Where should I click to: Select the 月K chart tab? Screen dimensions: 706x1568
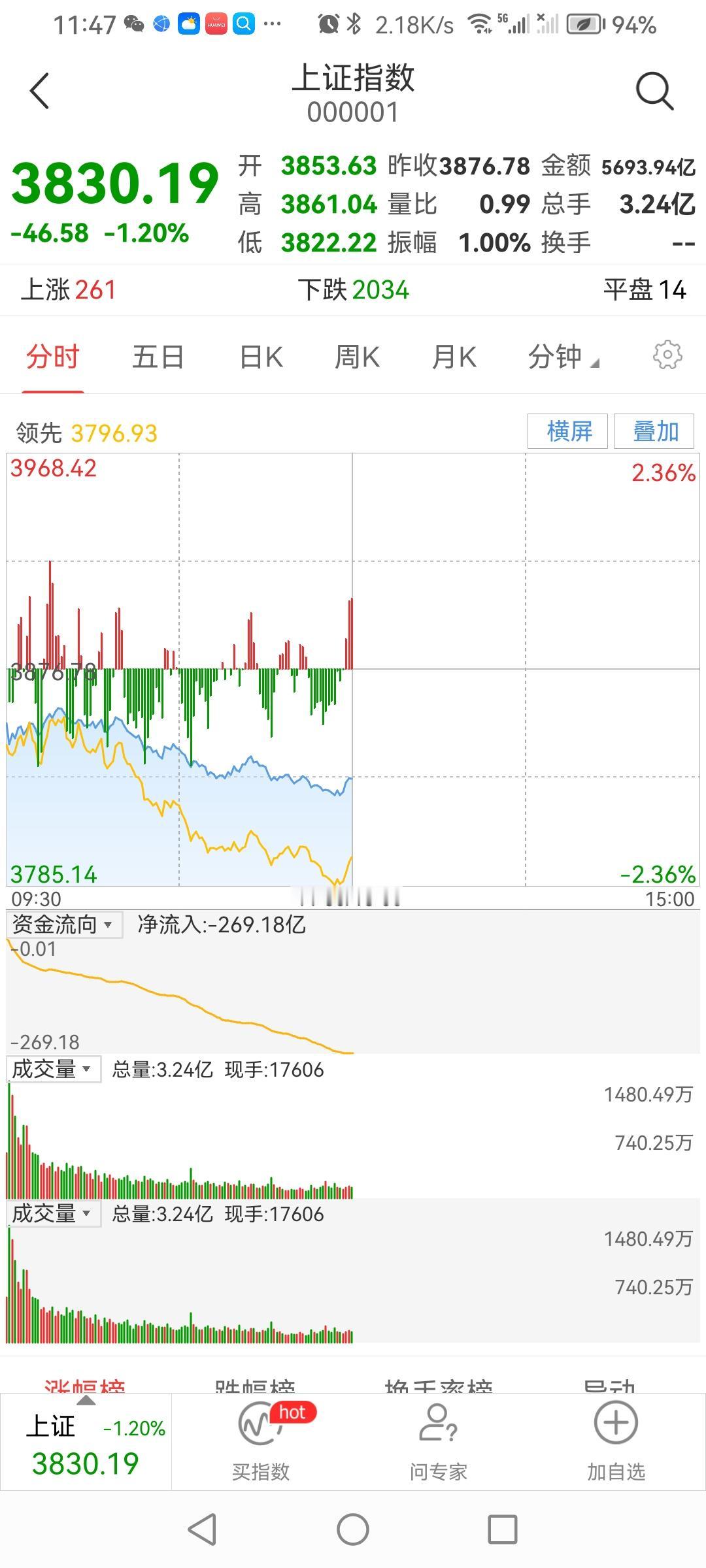point(454,357)
